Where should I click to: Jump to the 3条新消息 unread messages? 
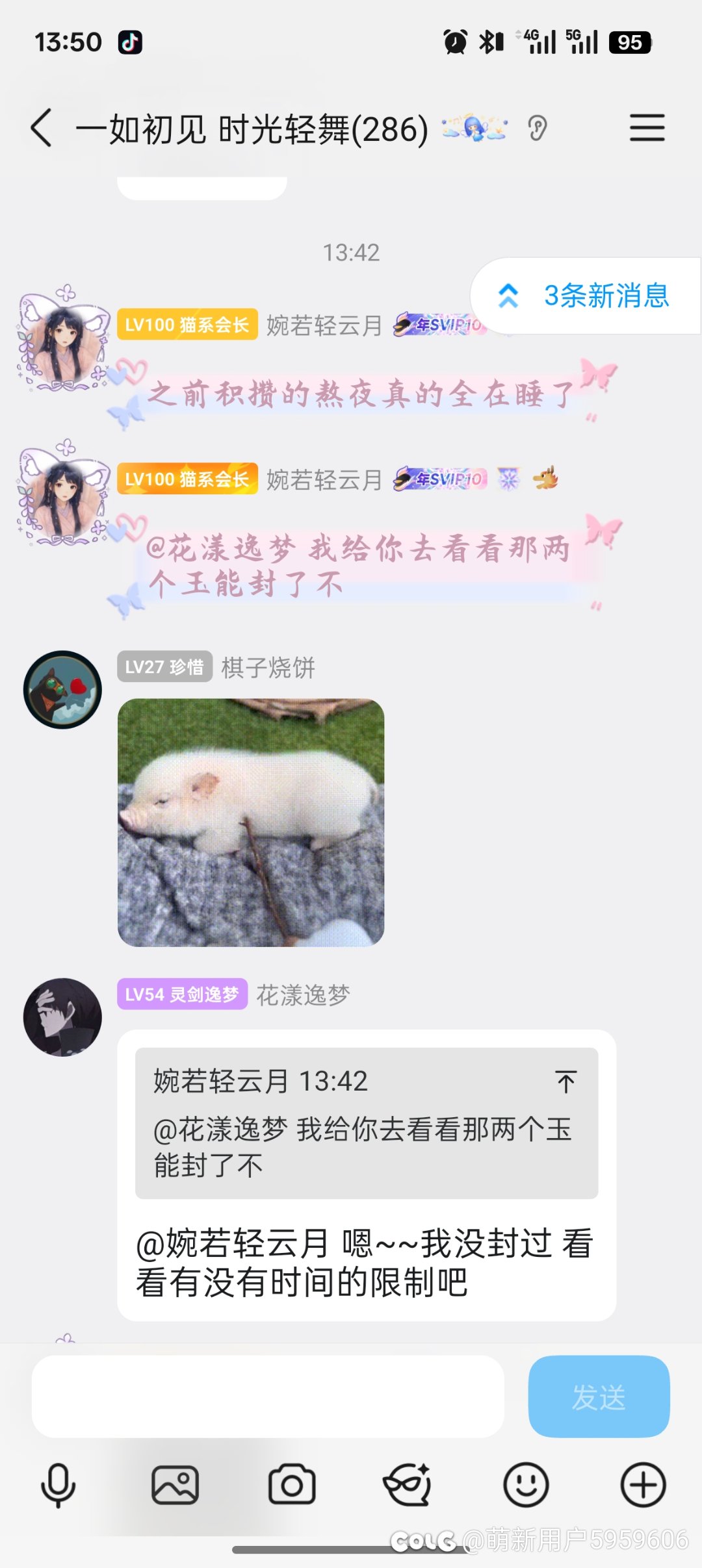click(585, 296)
